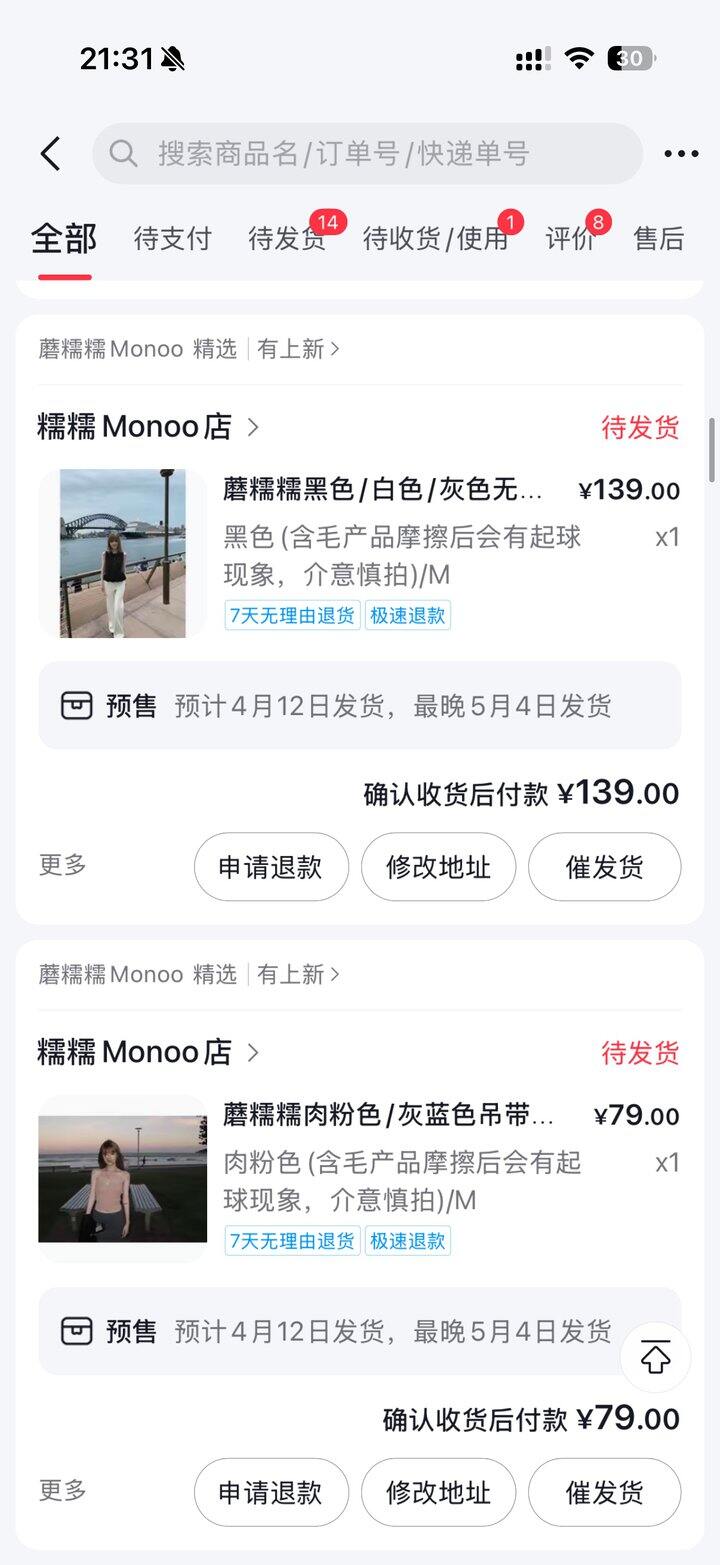720x1565 pixels.
Task: Open the three-dot overflow menu
Action: click(681, 154)
